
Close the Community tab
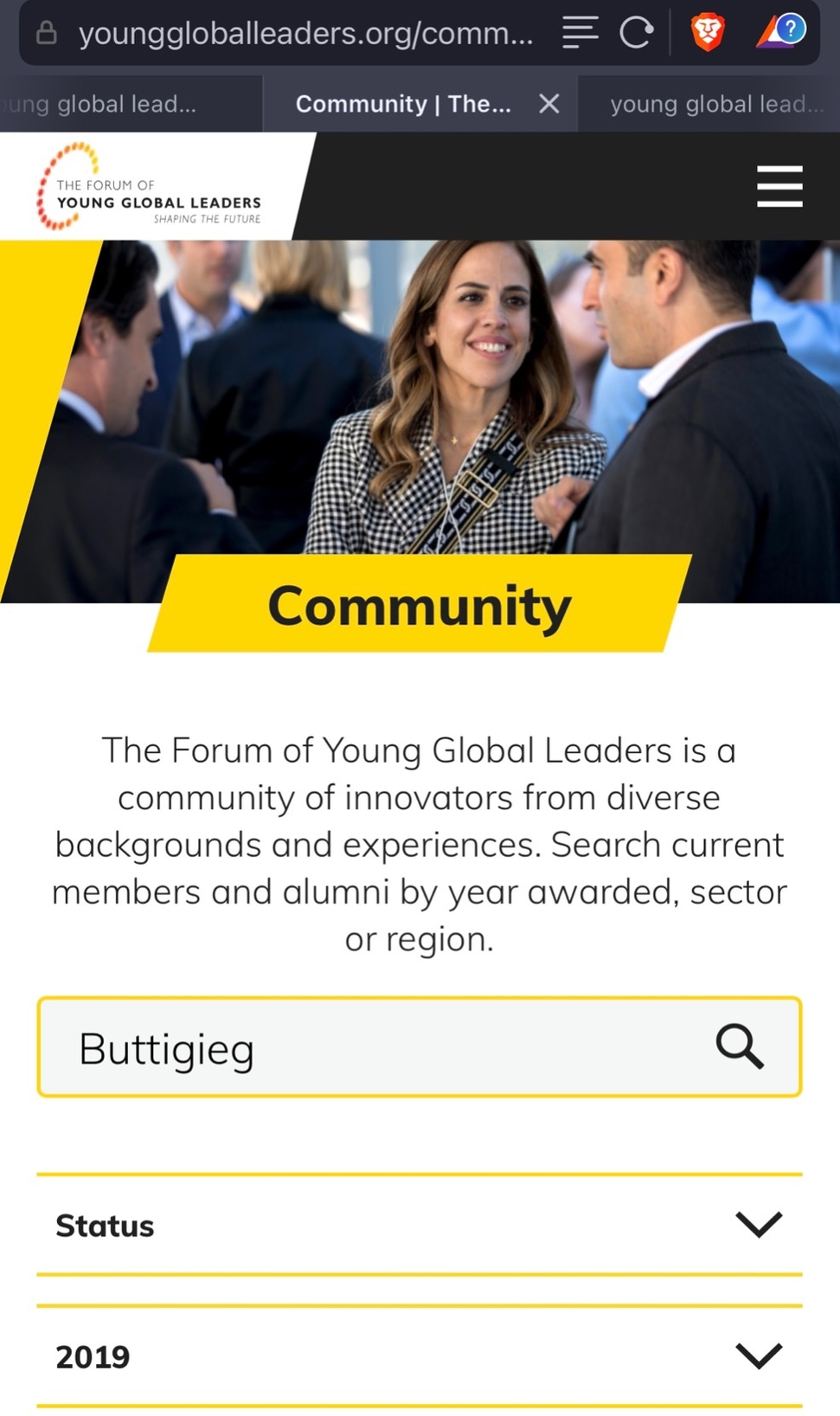click(548, 104)
